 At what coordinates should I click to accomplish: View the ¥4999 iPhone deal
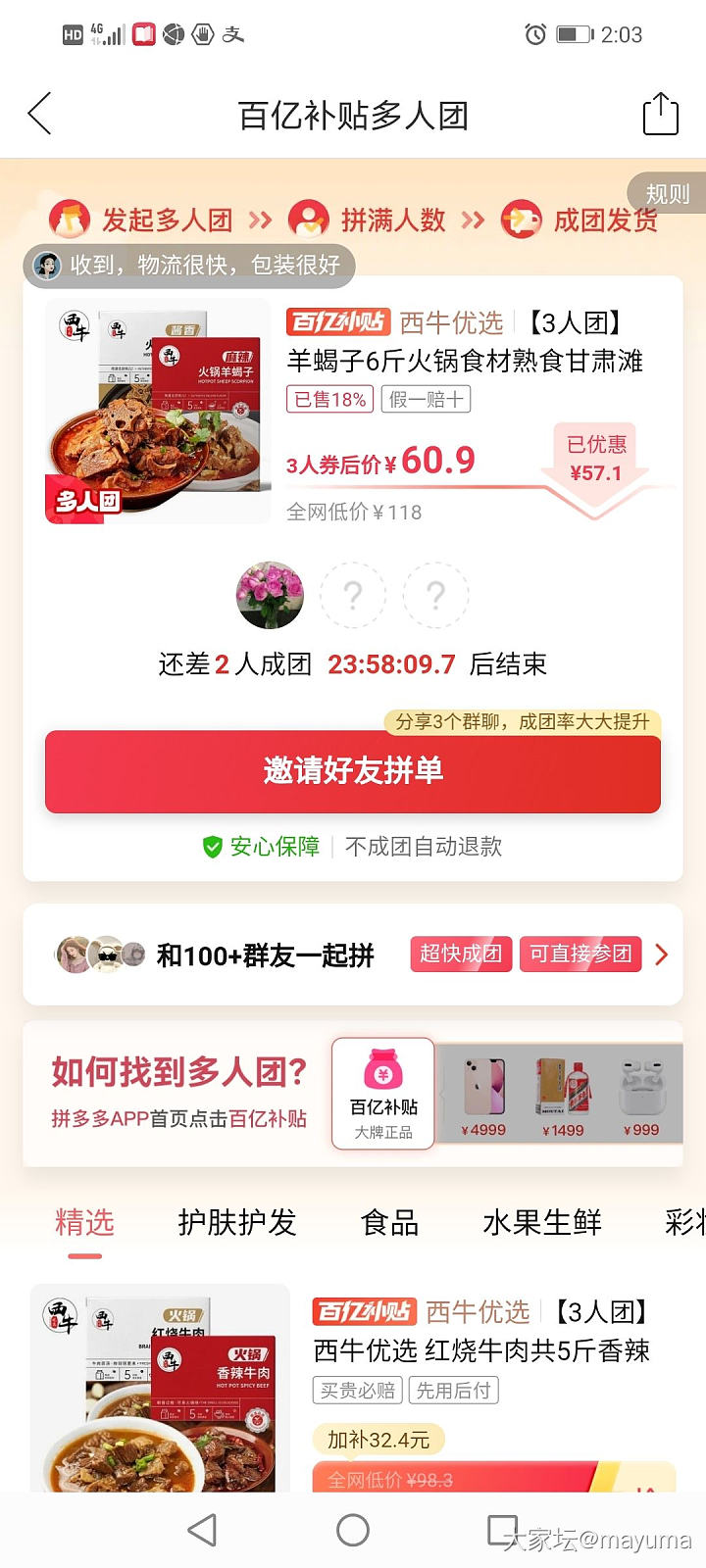[483, 1096]
